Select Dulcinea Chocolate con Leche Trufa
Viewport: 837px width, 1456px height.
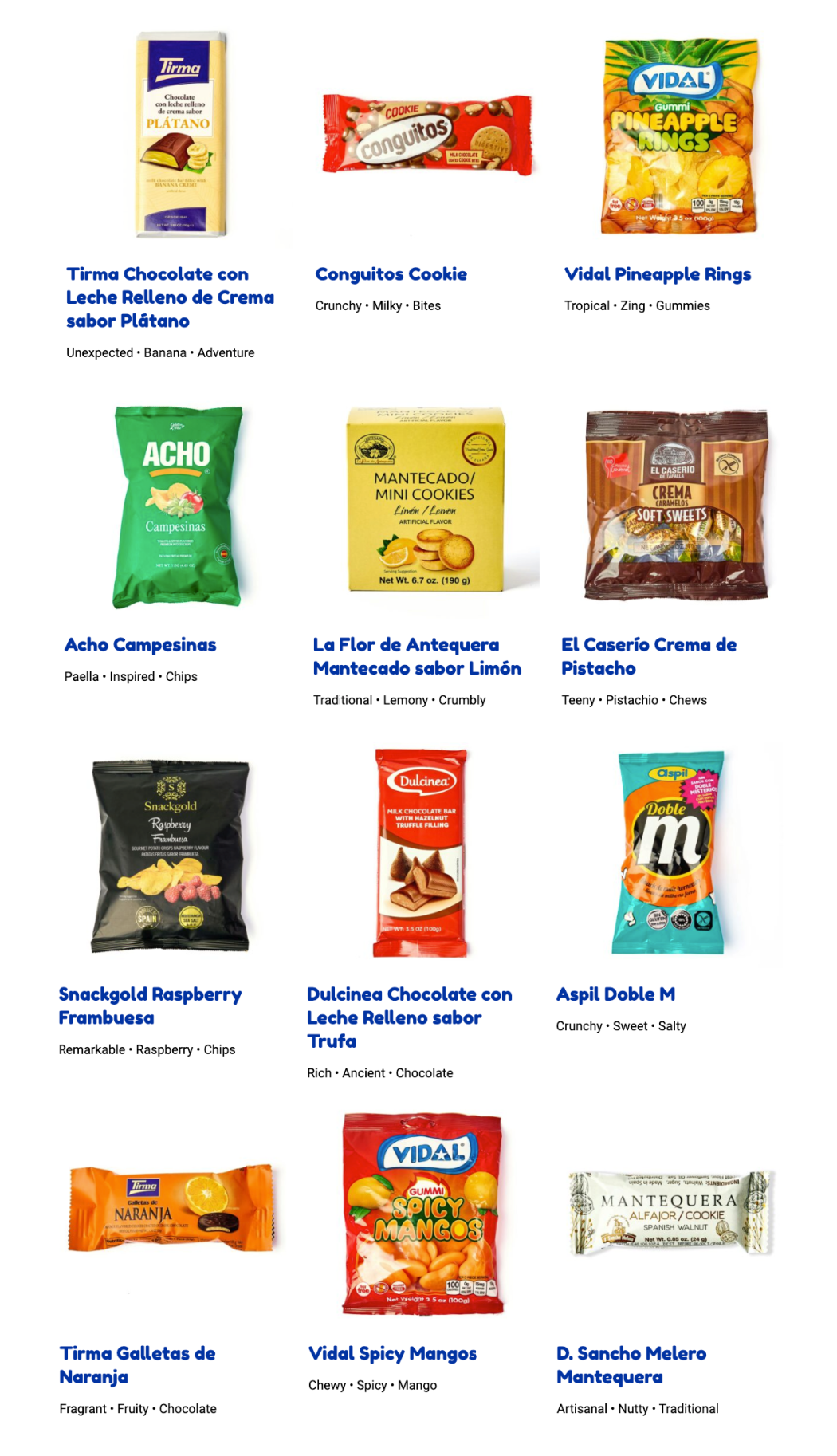409,1017
